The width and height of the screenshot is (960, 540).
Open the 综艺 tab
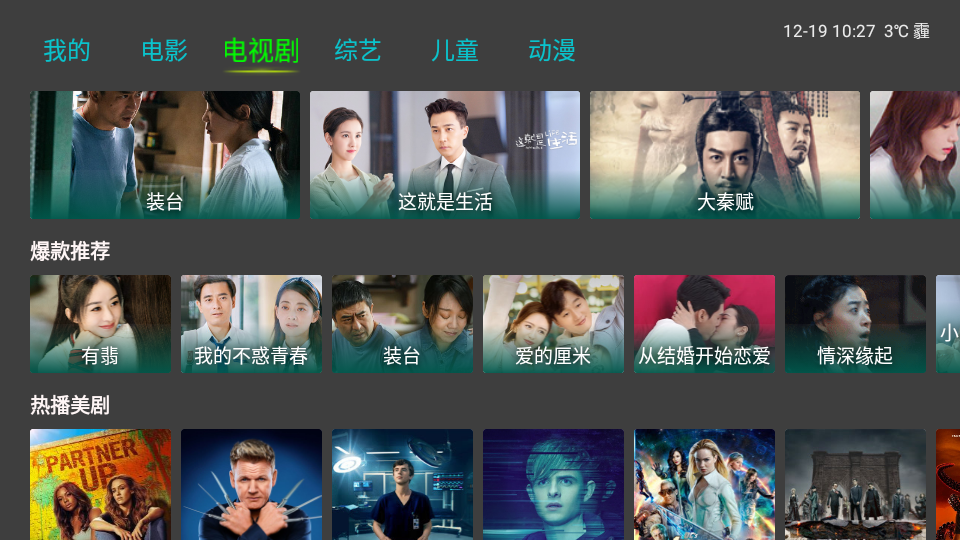click(x=358, y=51)
